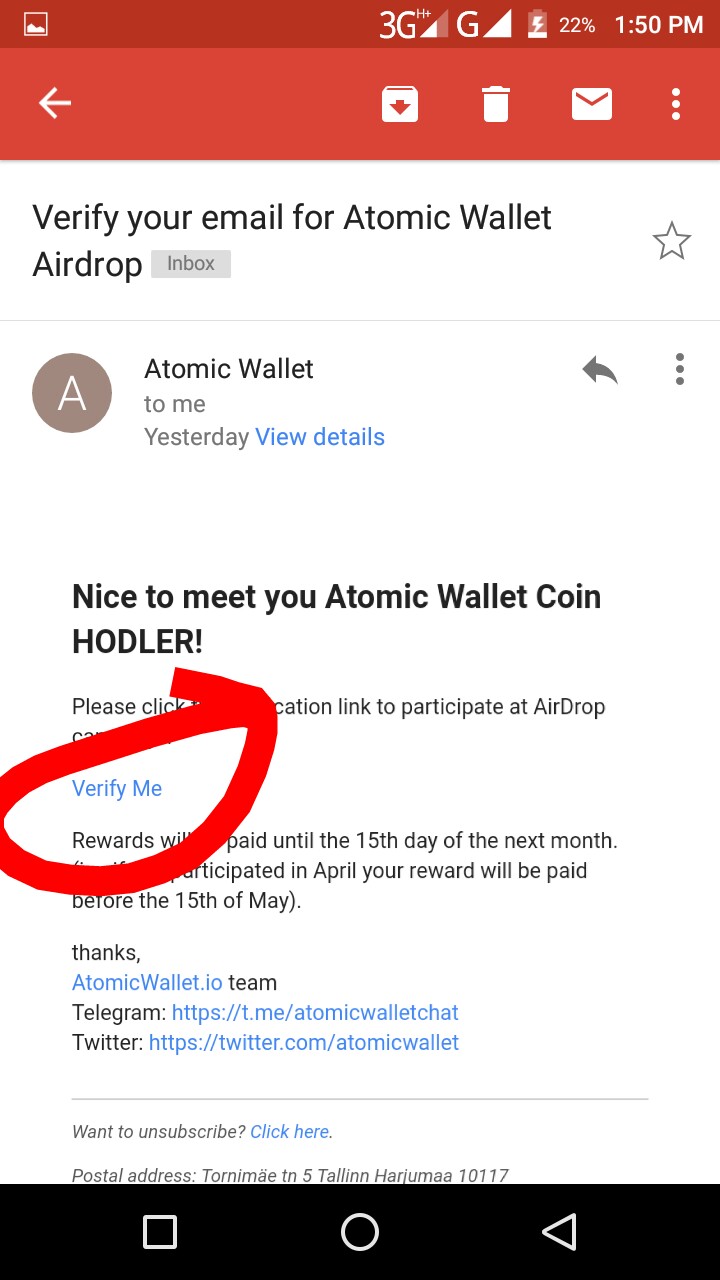Go to the Android home screen

[360, 1232]
